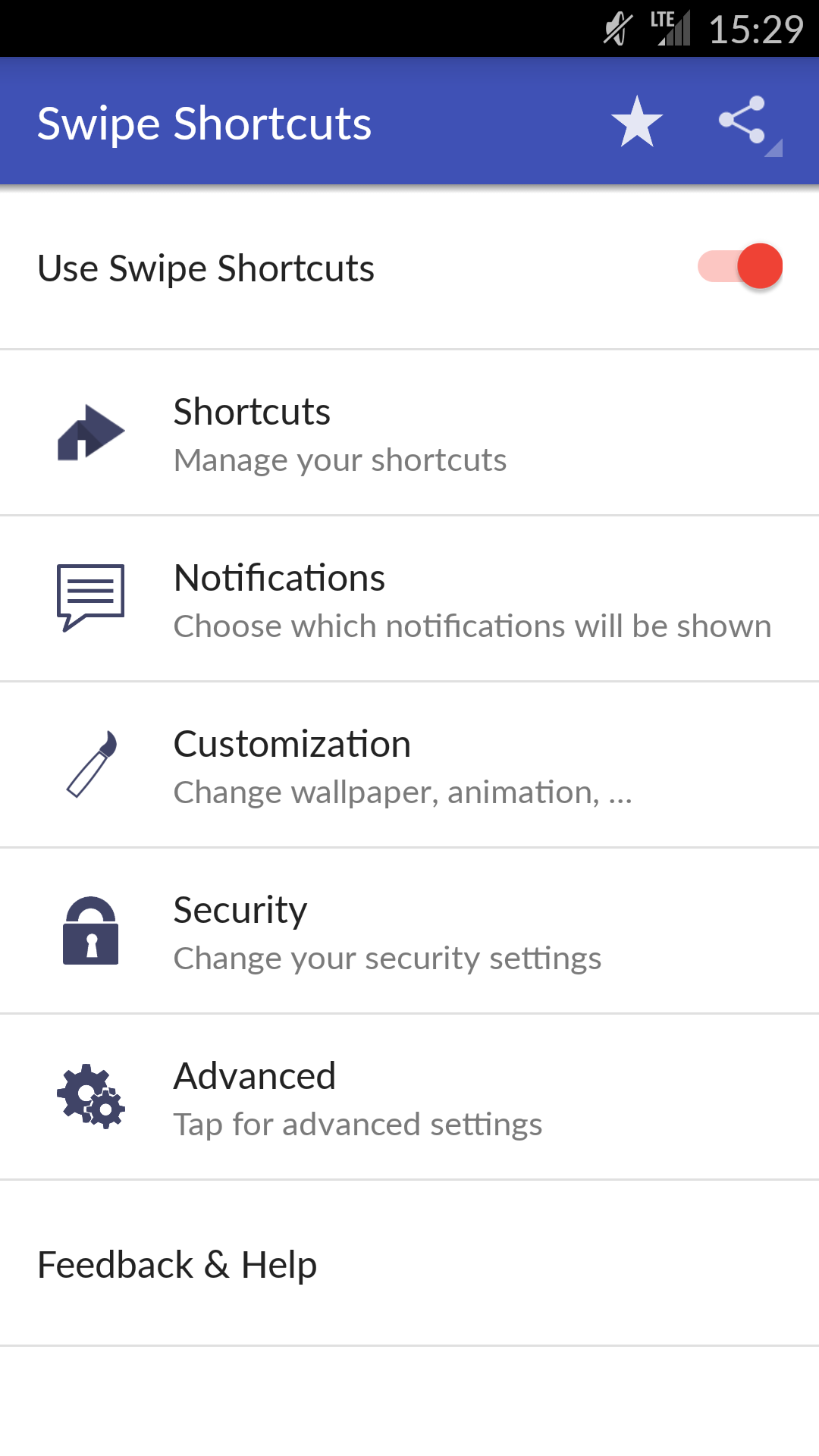Open Feedback & Help
This screenshot has height=1456, width=819.
(x=178, y=1264)
